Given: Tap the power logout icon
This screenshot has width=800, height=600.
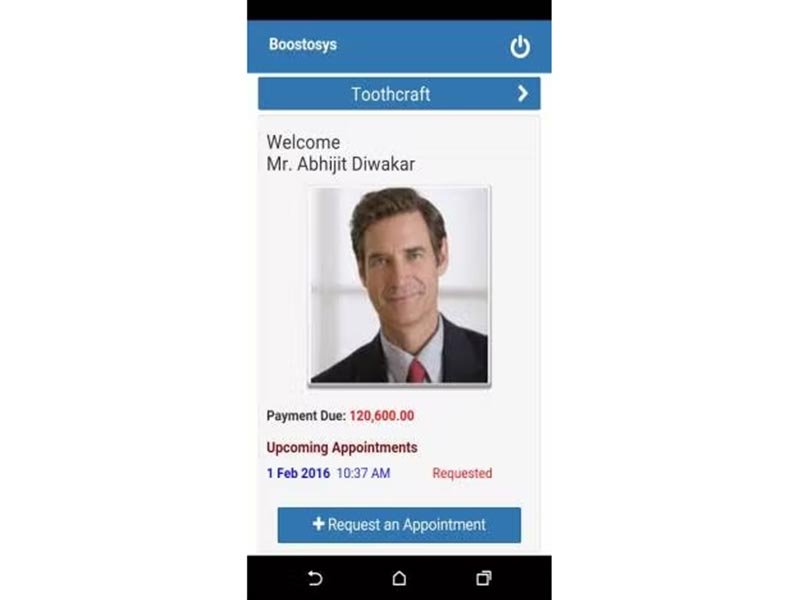Looking at the screenshot, I should (520, 47).
